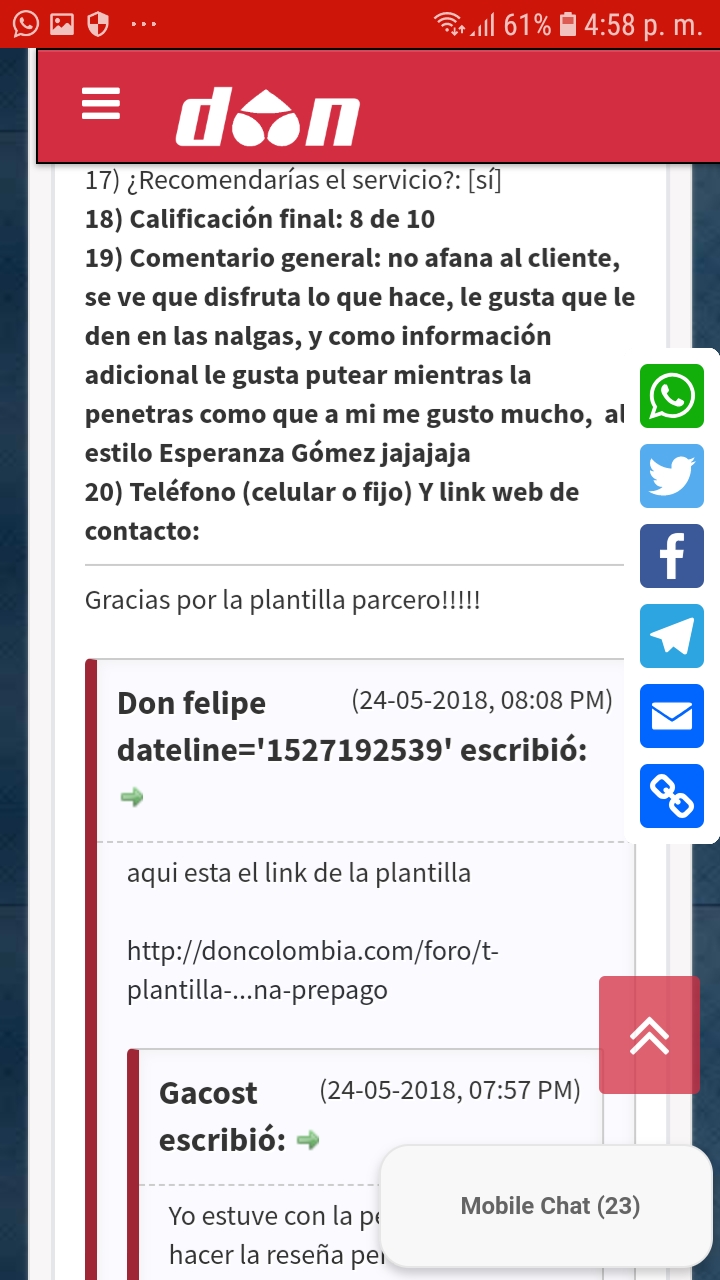Go to Gacost's original quoted post
The height and width of the screenshot is (1280, 720).
308,1140
